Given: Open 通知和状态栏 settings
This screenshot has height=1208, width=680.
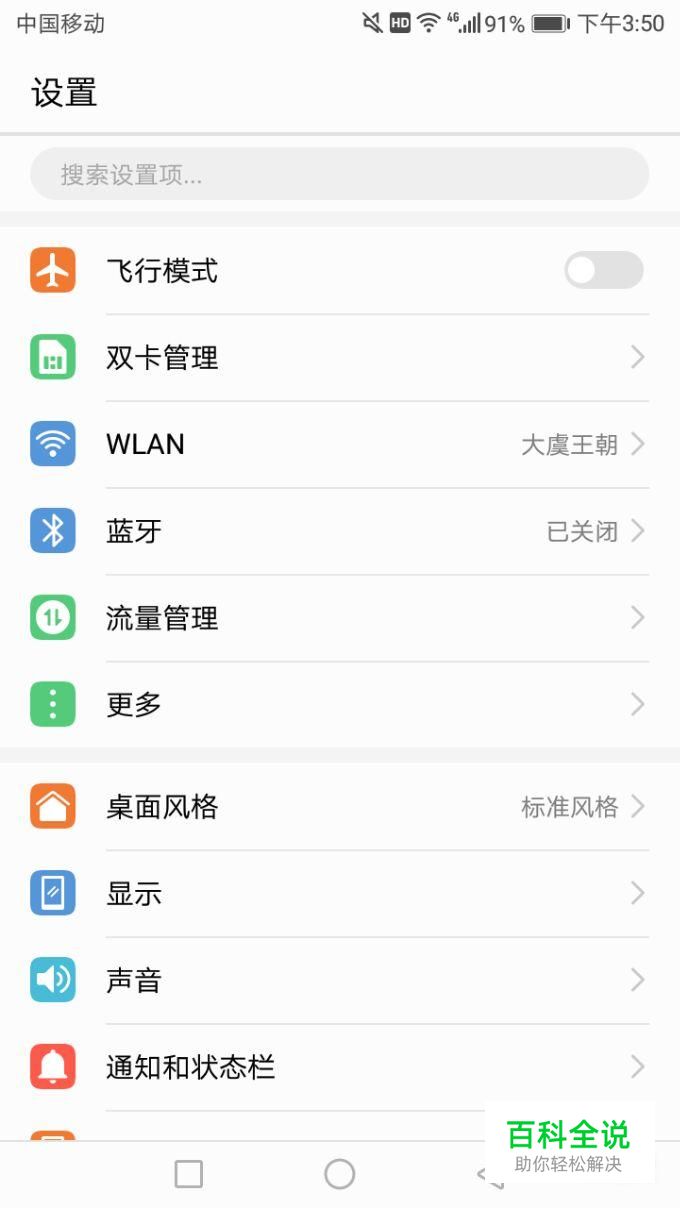Looking at the screenshot, I should 340,1067.
